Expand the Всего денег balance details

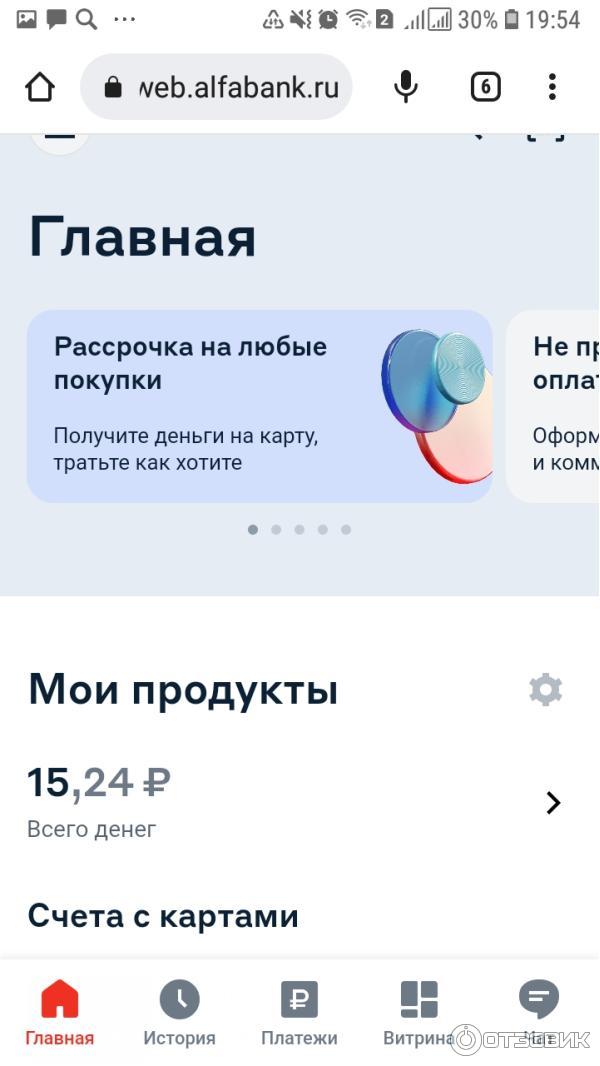553,802
